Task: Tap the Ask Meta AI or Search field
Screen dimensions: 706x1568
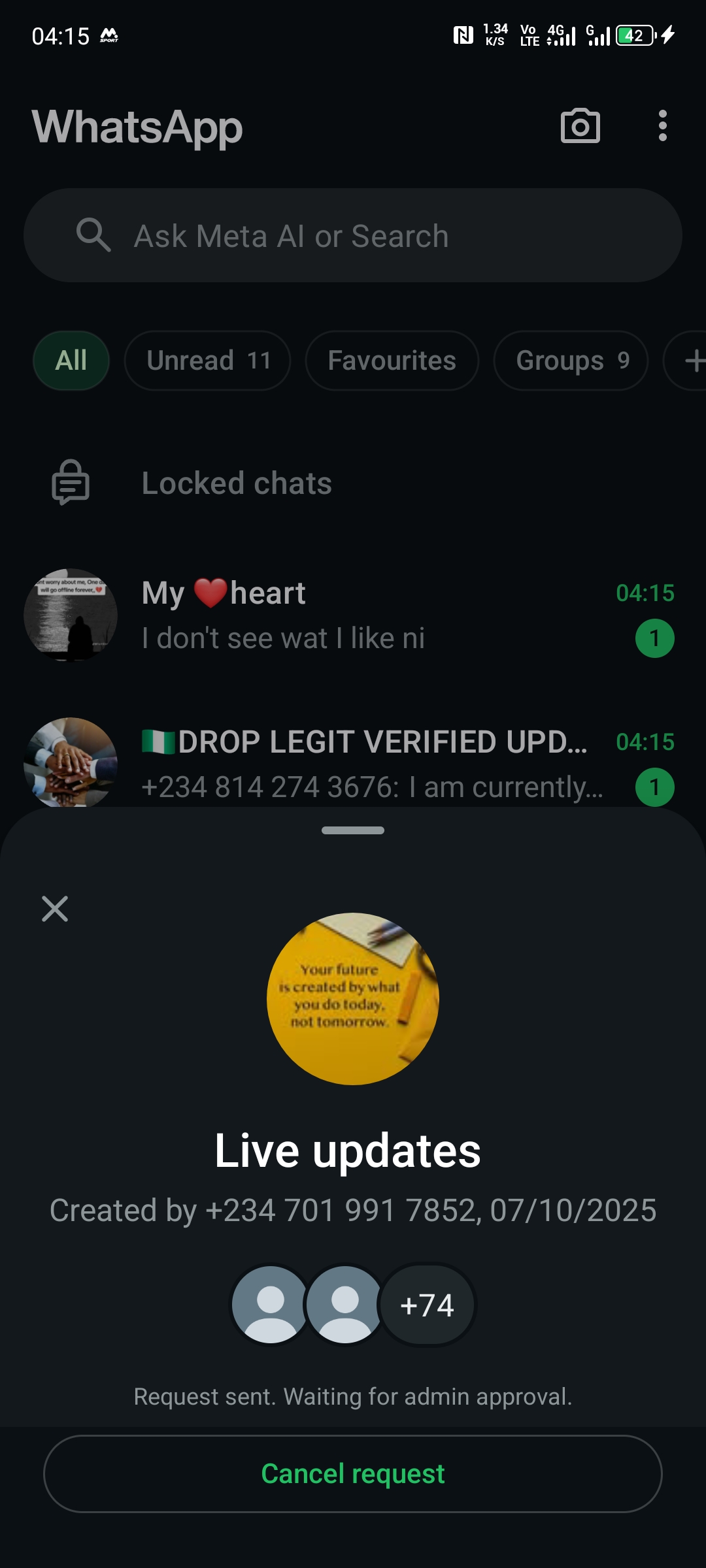Action: [x=353, y=236]
